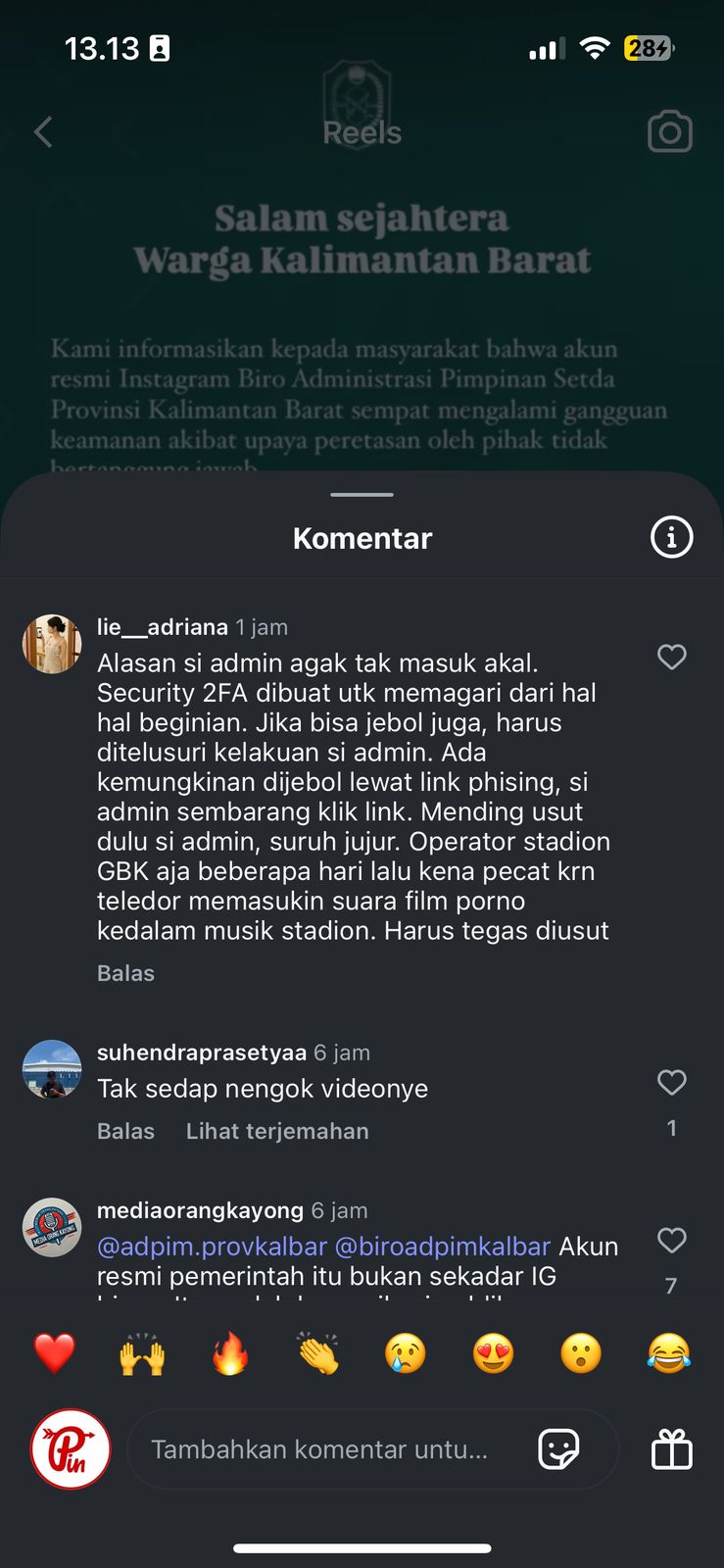Send the red heart emoji reaction

coord(55,1354)
